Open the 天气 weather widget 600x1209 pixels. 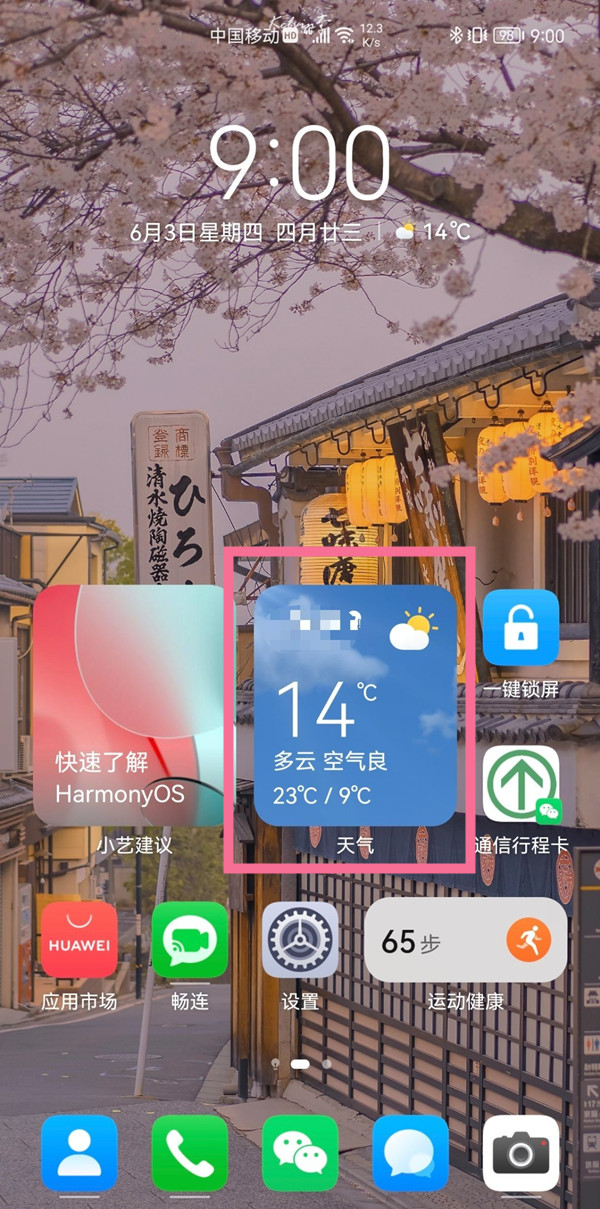coord(355,705)
